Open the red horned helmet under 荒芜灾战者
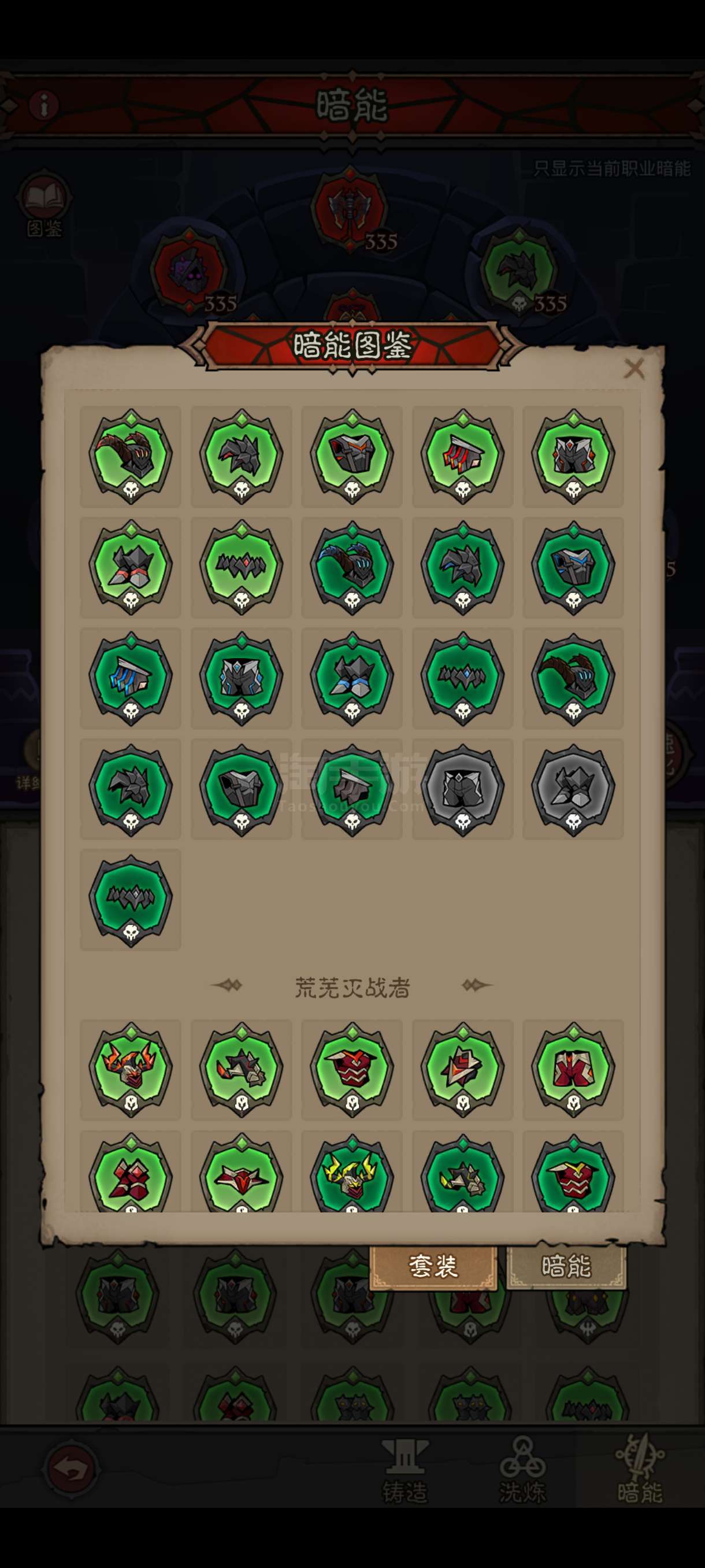 (x=131, y=1070)
